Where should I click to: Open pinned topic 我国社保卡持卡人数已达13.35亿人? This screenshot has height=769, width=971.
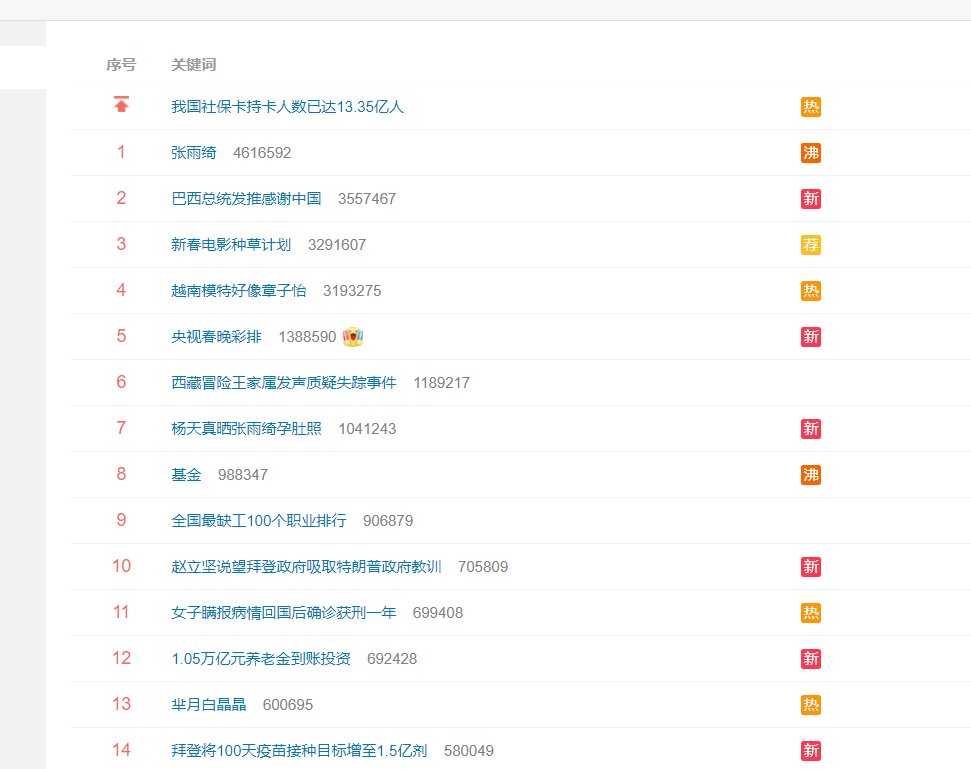[287, 107]
